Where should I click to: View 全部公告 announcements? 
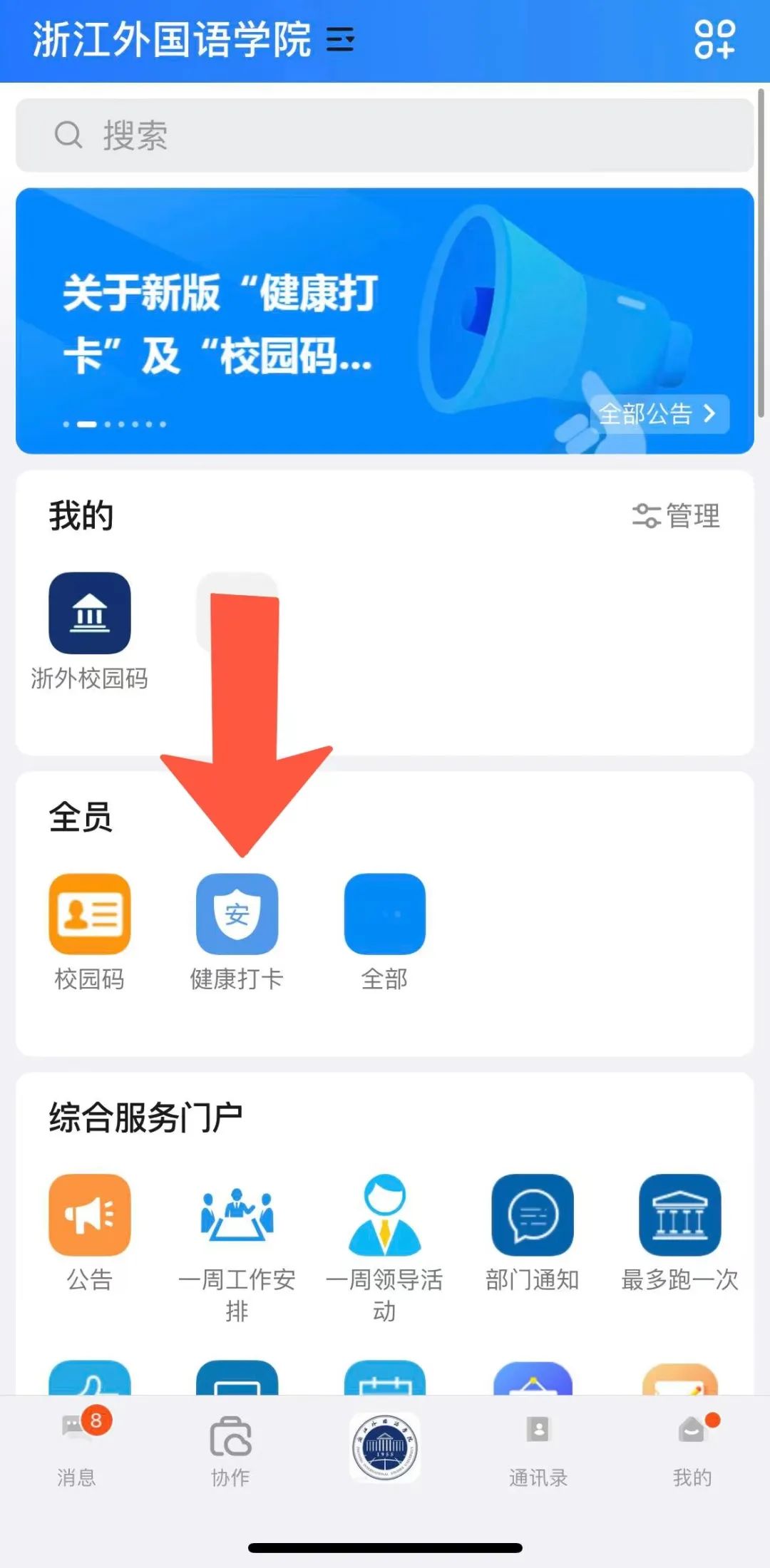click(x=657, y=413)
